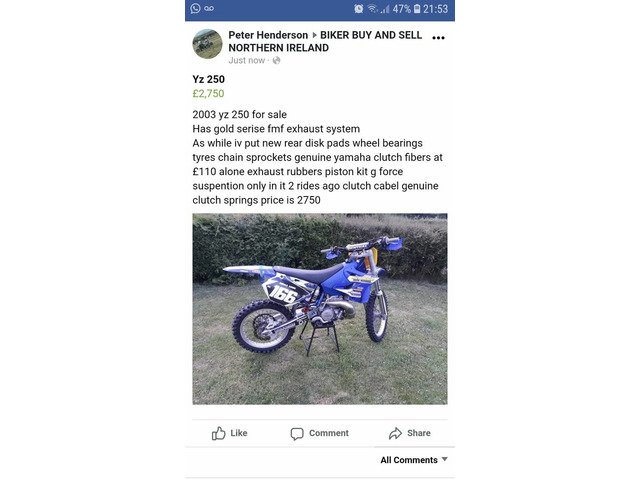640x480 pixels.
Task: Like the Yz 250 post
Action: tap(229, 433)
